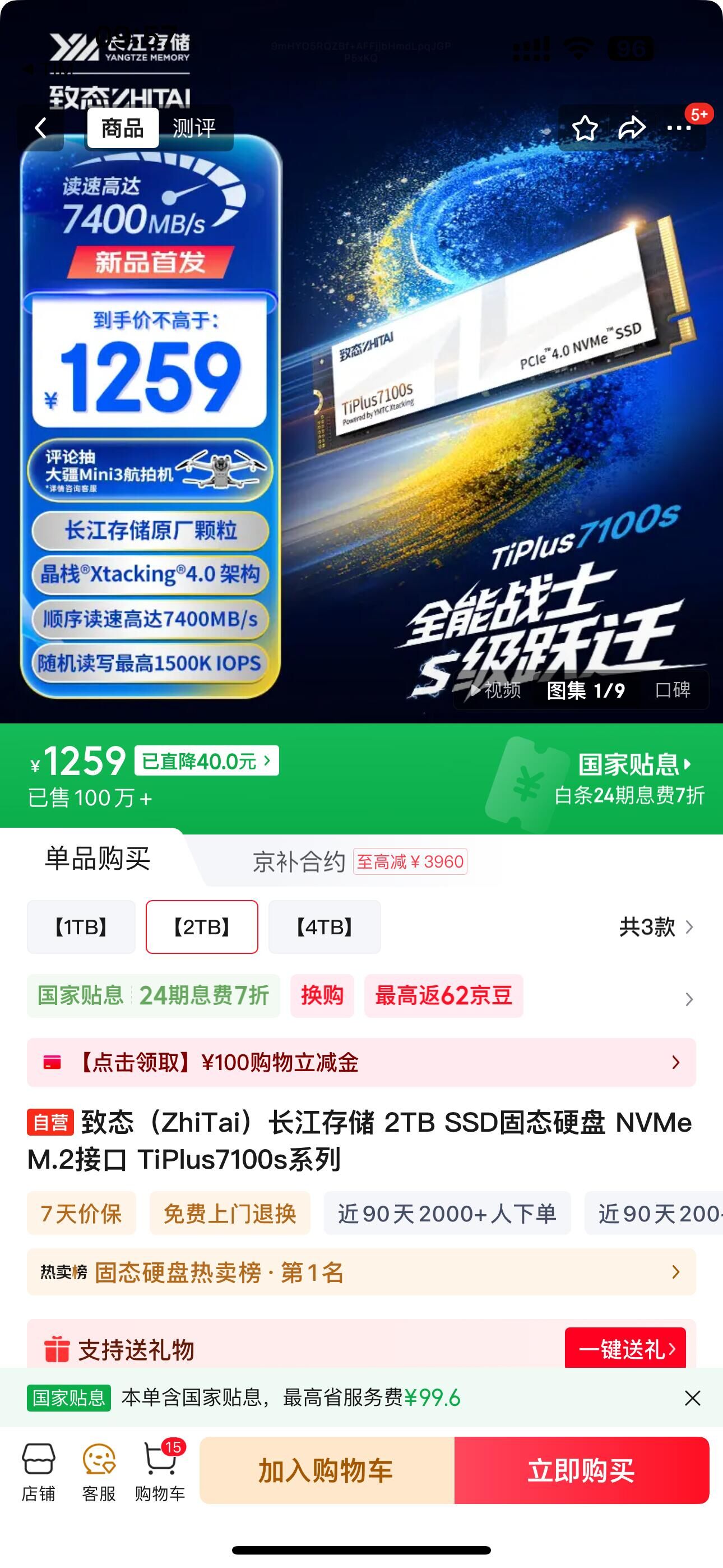723x1568 pixels.
Task: Switch to 口碑 in the image gallery
Action: pyautogui.click(x=673, y=690)
